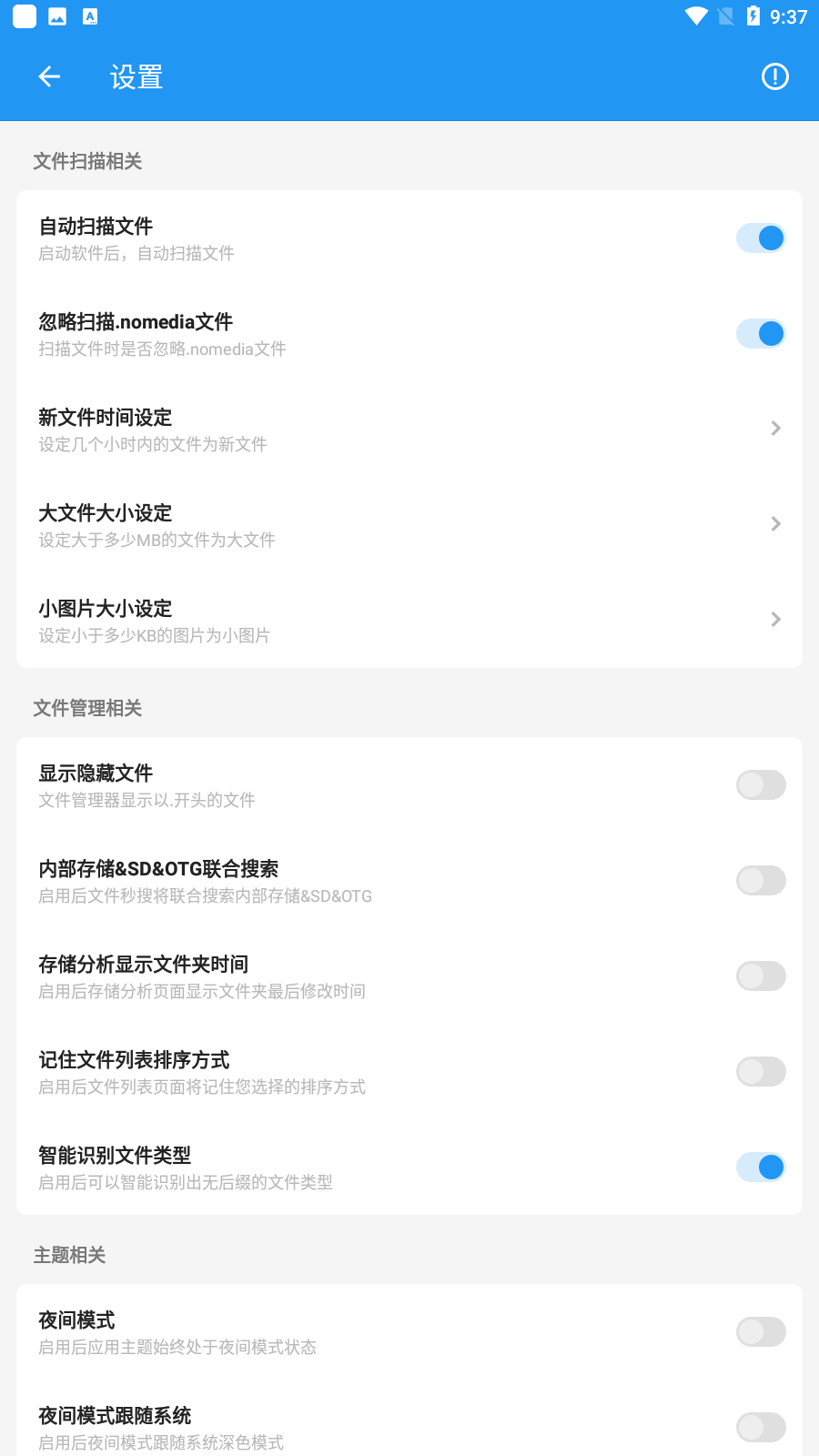The width and height of the screenshot is (819, 1456).
Task: Disable 忽略扫描.nomedia文件 switch
Action: pos(761,334)
